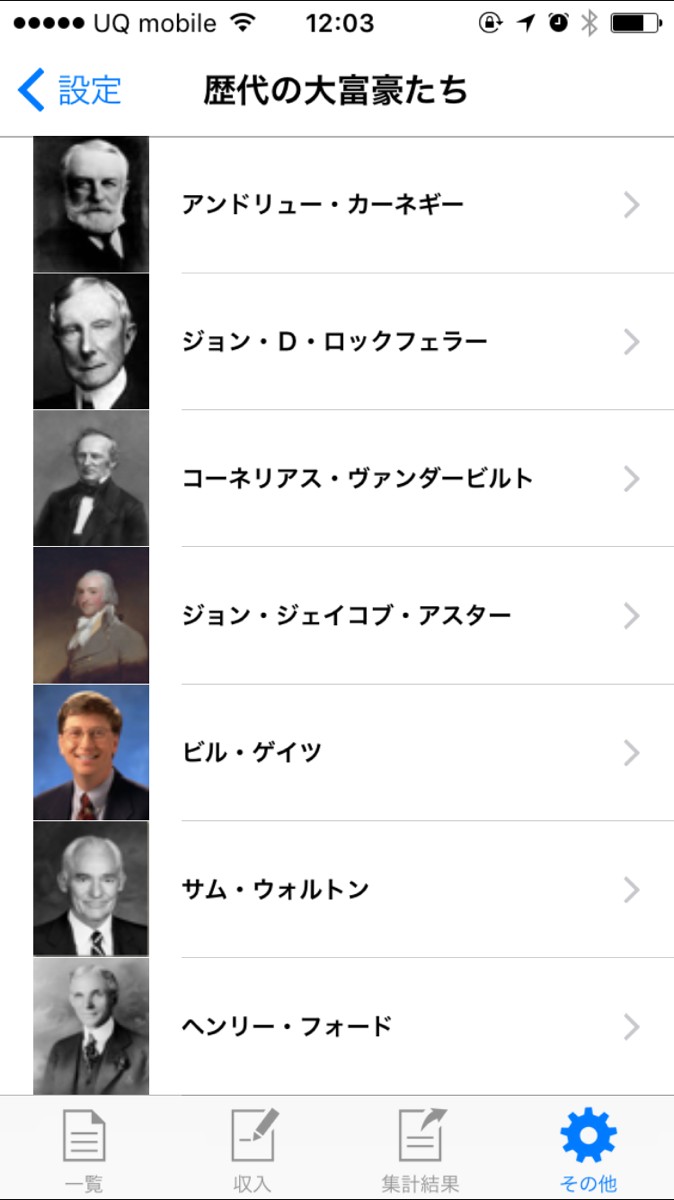Open ジョン・D・ロックフェラー entry
Image resolution: width=674 pixels, height=1200 pixels.
coord(337,342)
